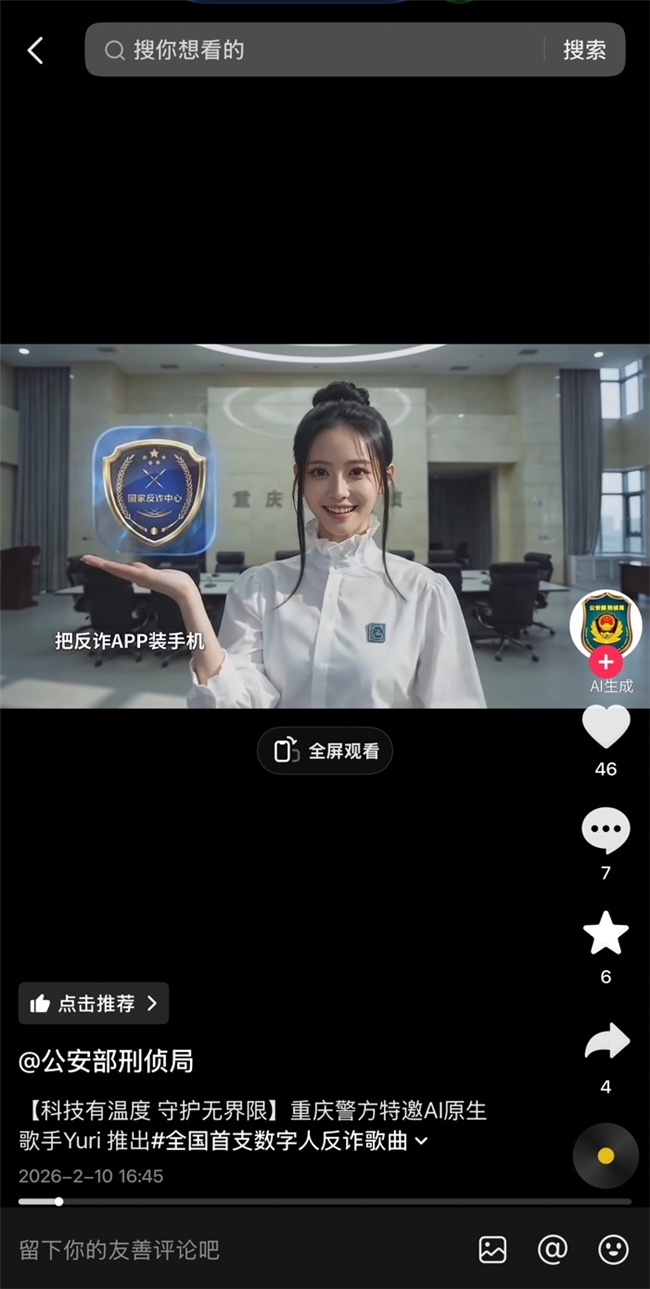Like this video with the heart
650x1289 pixels.
[606, 727]
